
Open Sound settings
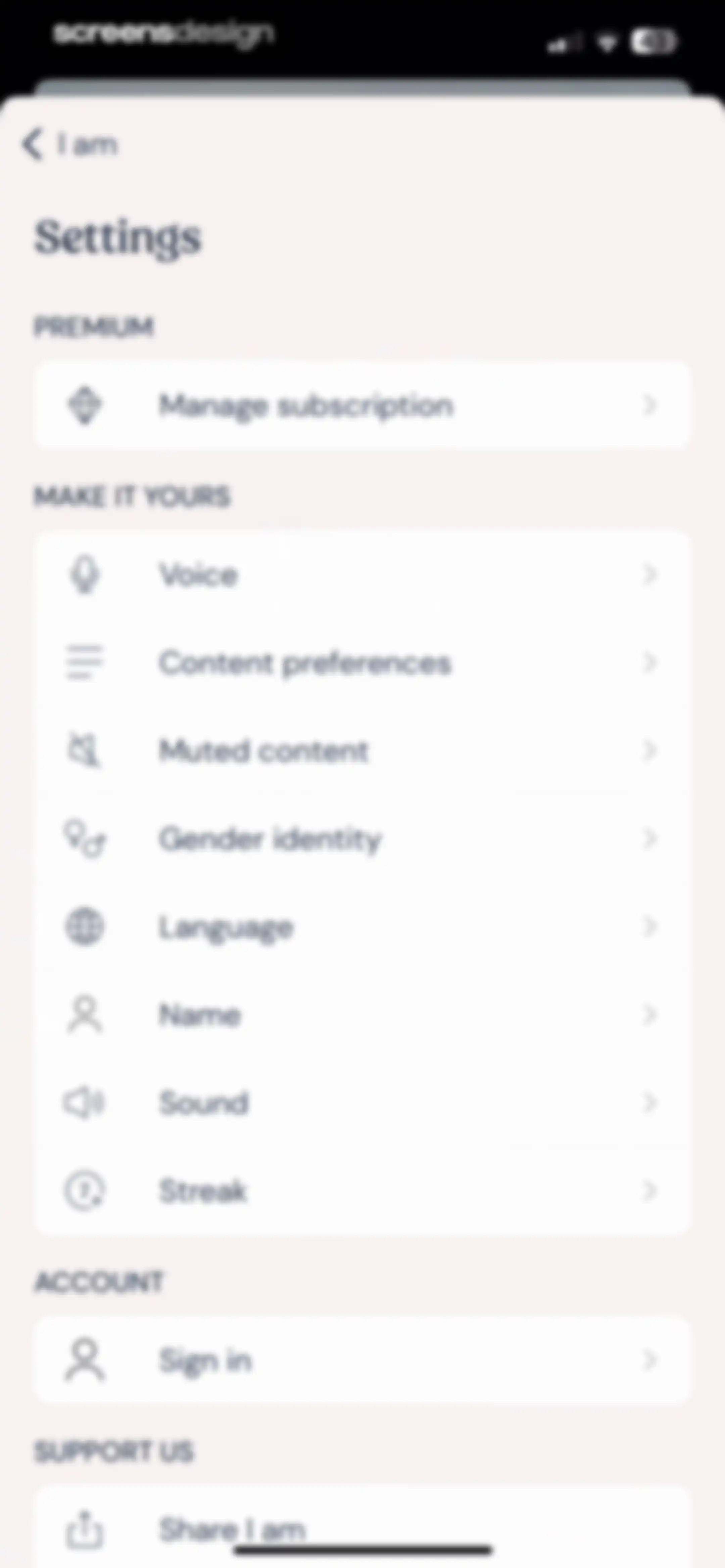[x=362, y=1102]
